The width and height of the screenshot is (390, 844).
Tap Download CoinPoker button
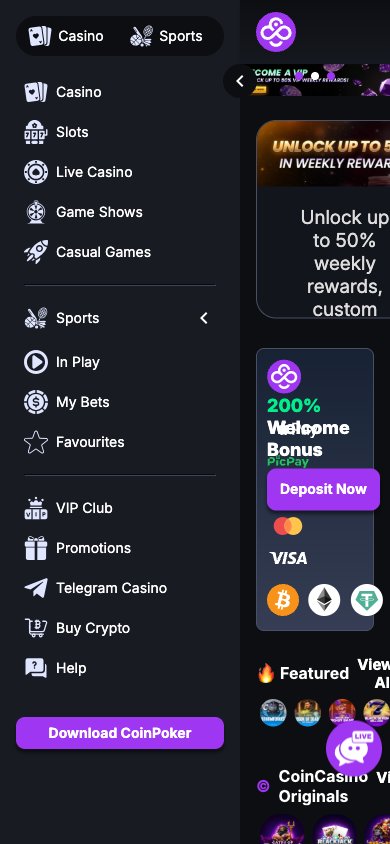pos(120,733)
